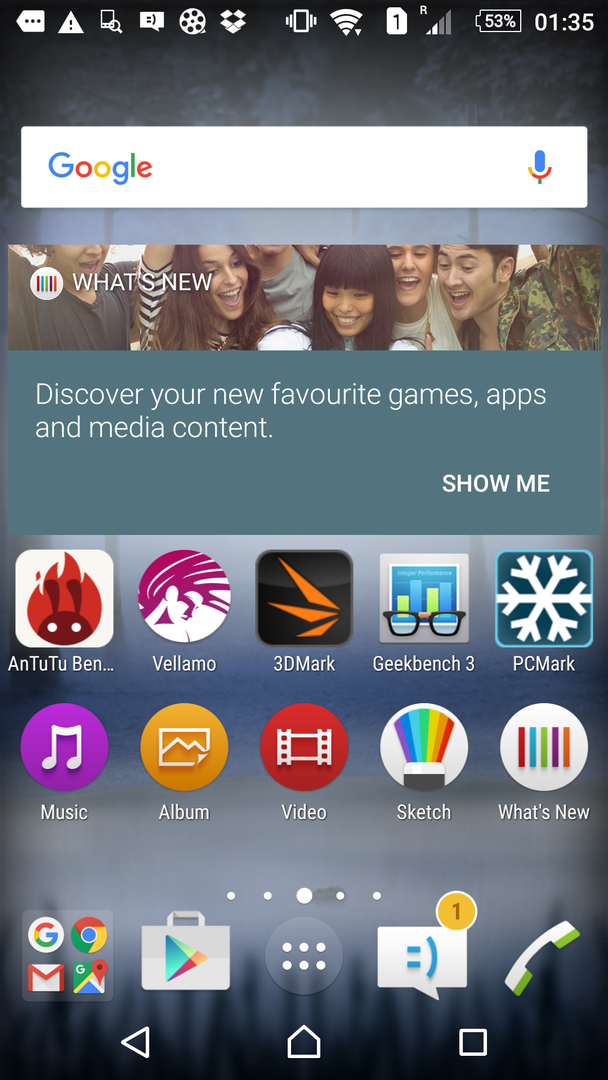Launch the Play Store from dock

coord(186,956)
